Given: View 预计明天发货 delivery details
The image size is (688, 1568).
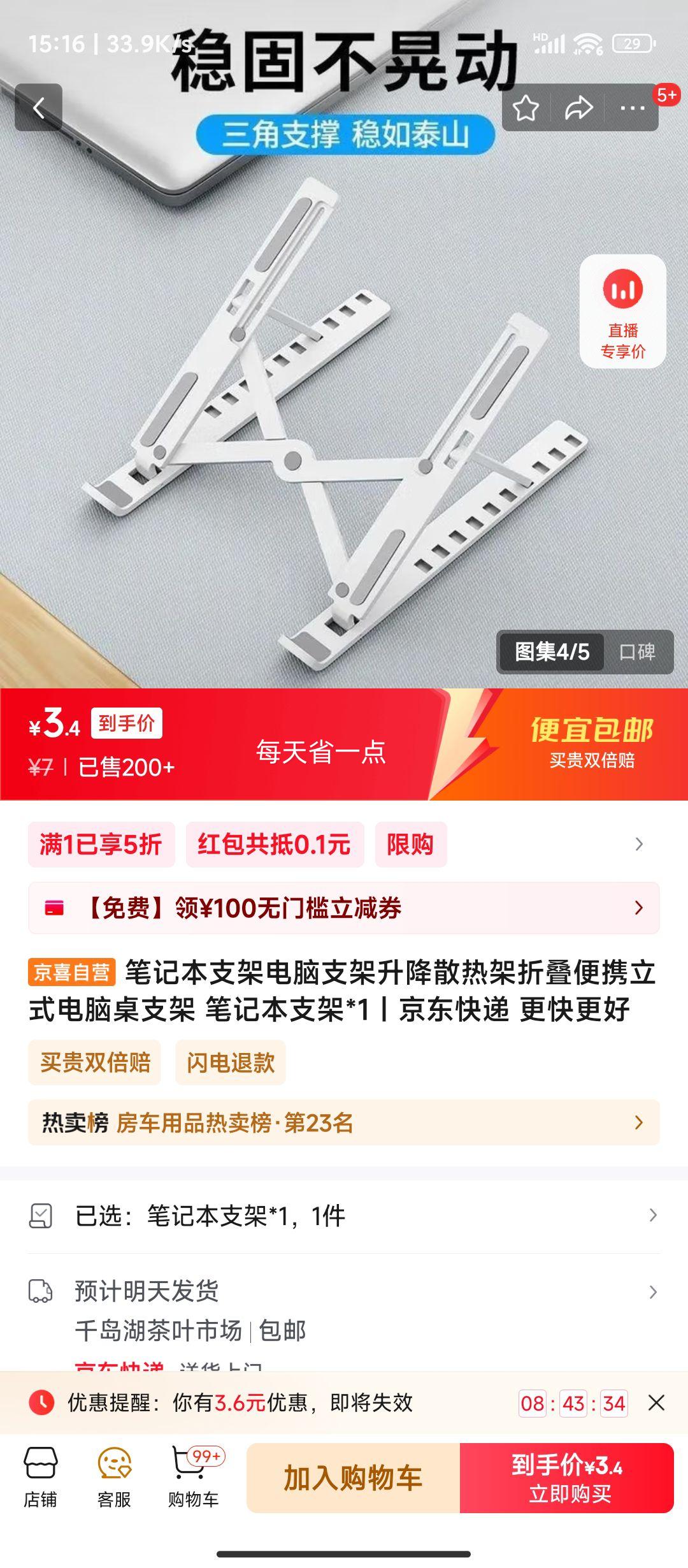Looking at the screenshot, I should click(x=343, y=1292).
